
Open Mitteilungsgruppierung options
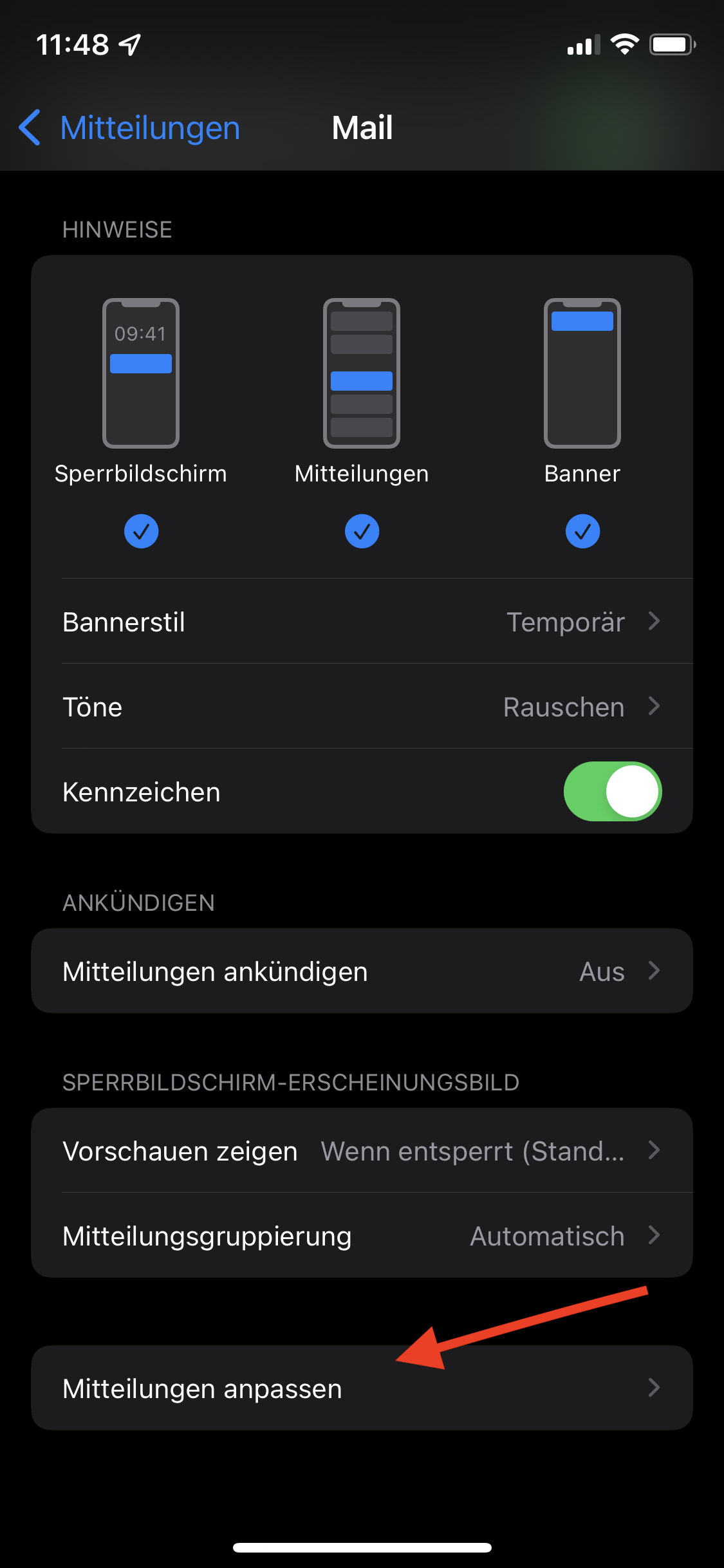click(362, 1236)
